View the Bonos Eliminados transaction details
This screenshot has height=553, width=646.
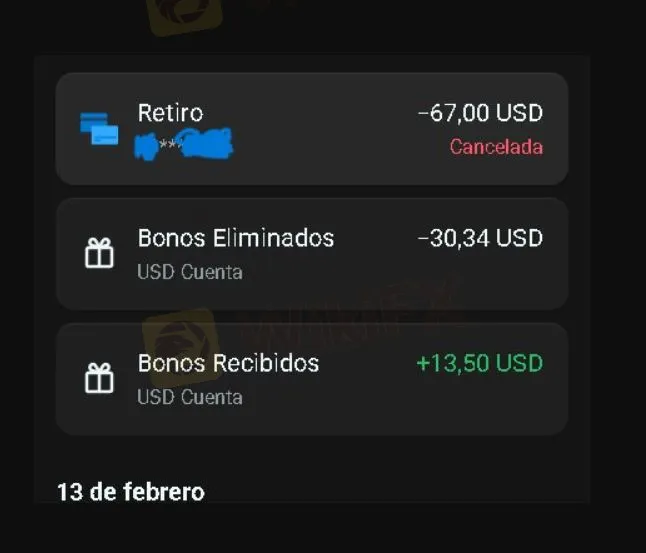(311, 254)
